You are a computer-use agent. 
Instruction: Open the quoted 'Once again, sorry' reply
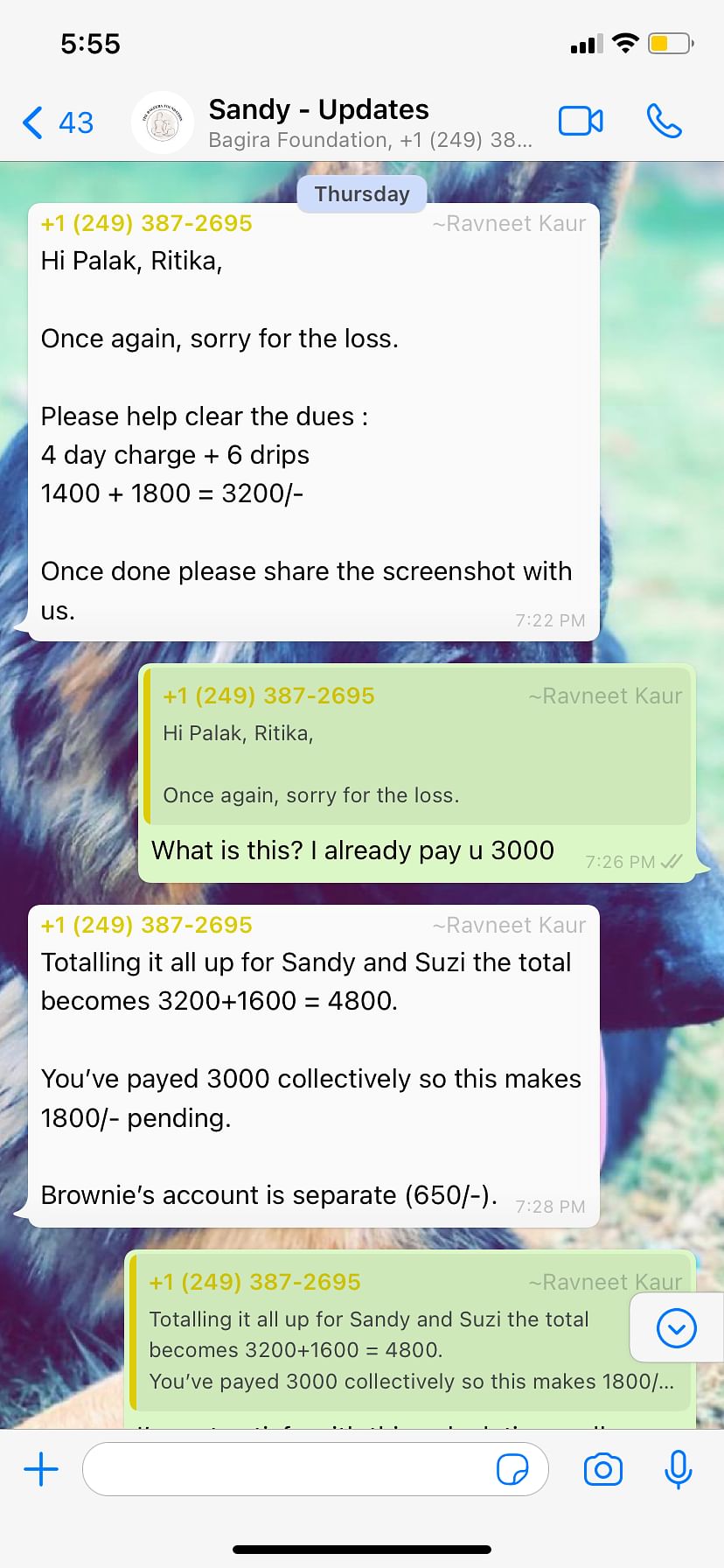(417, 746)
